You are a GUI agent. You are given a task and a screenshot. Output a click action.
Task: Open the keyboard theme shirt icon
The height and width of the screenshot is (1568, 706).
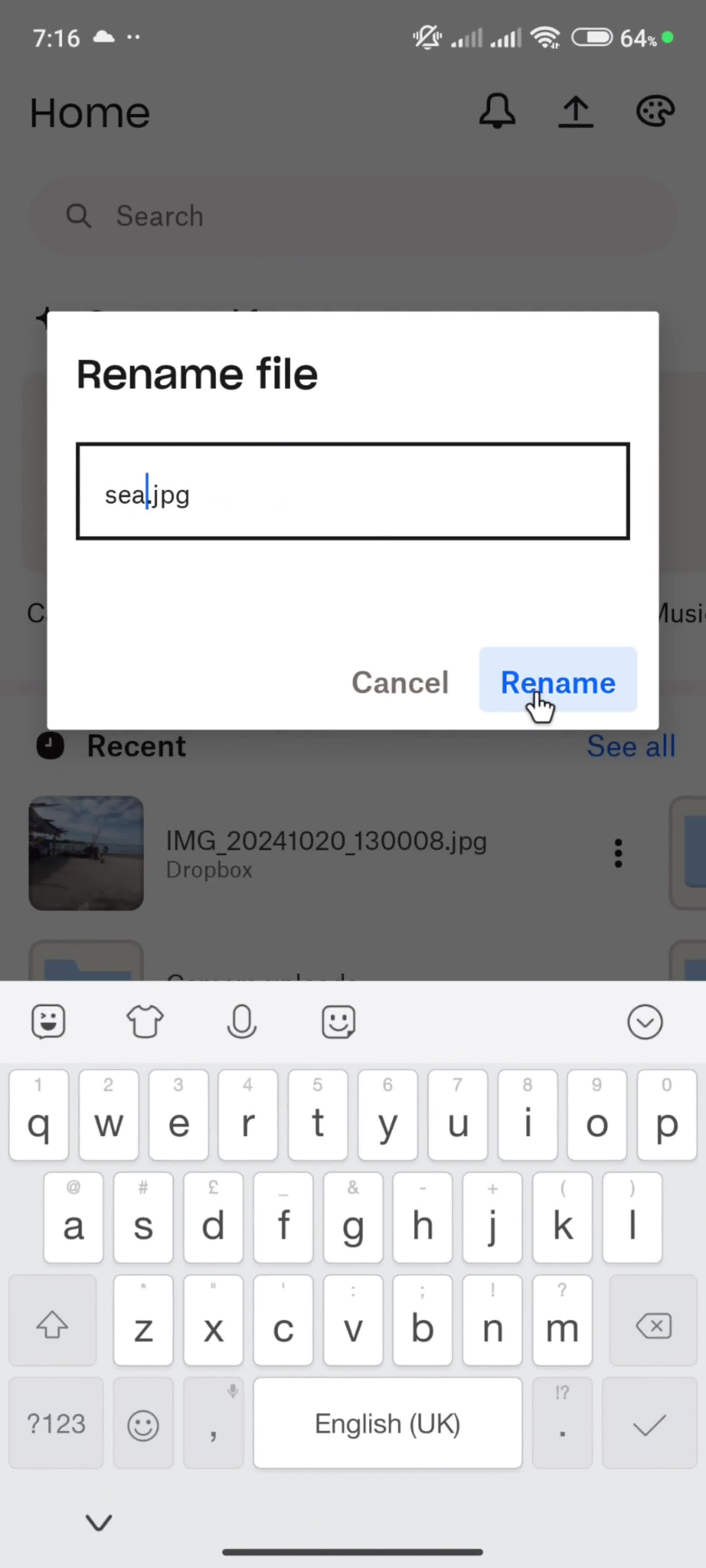click(145, 1021)
